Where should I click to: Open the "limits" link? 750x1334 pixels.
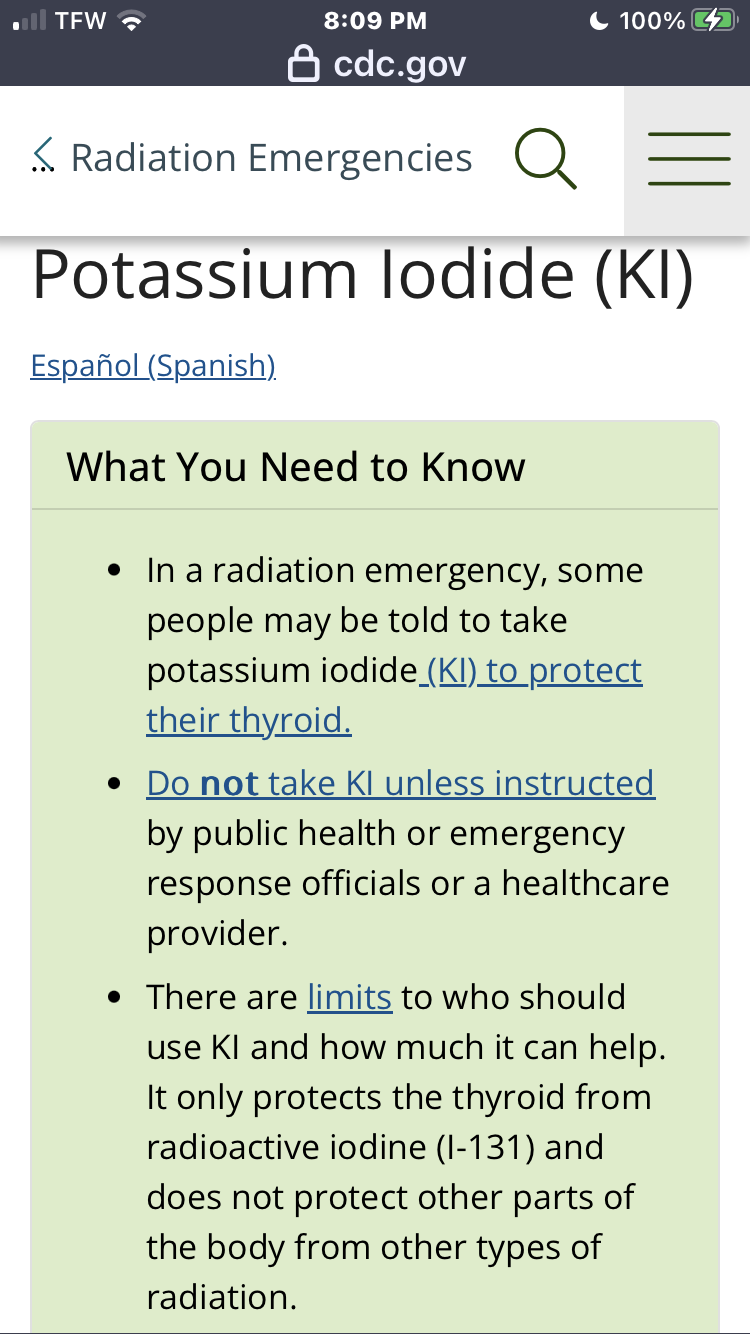click(x=349, y=997)
